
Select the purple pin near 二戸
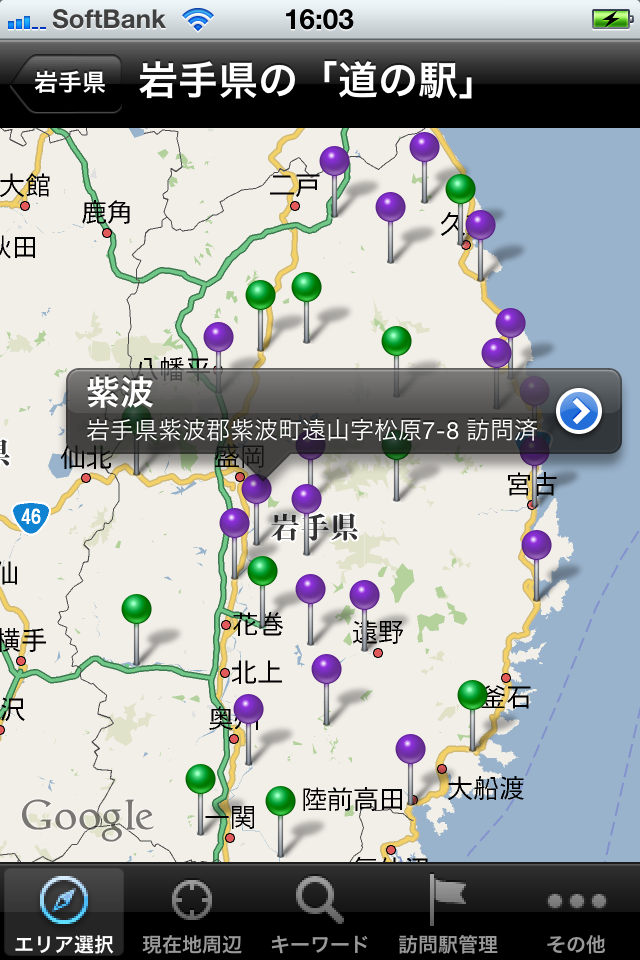point(334,162)
